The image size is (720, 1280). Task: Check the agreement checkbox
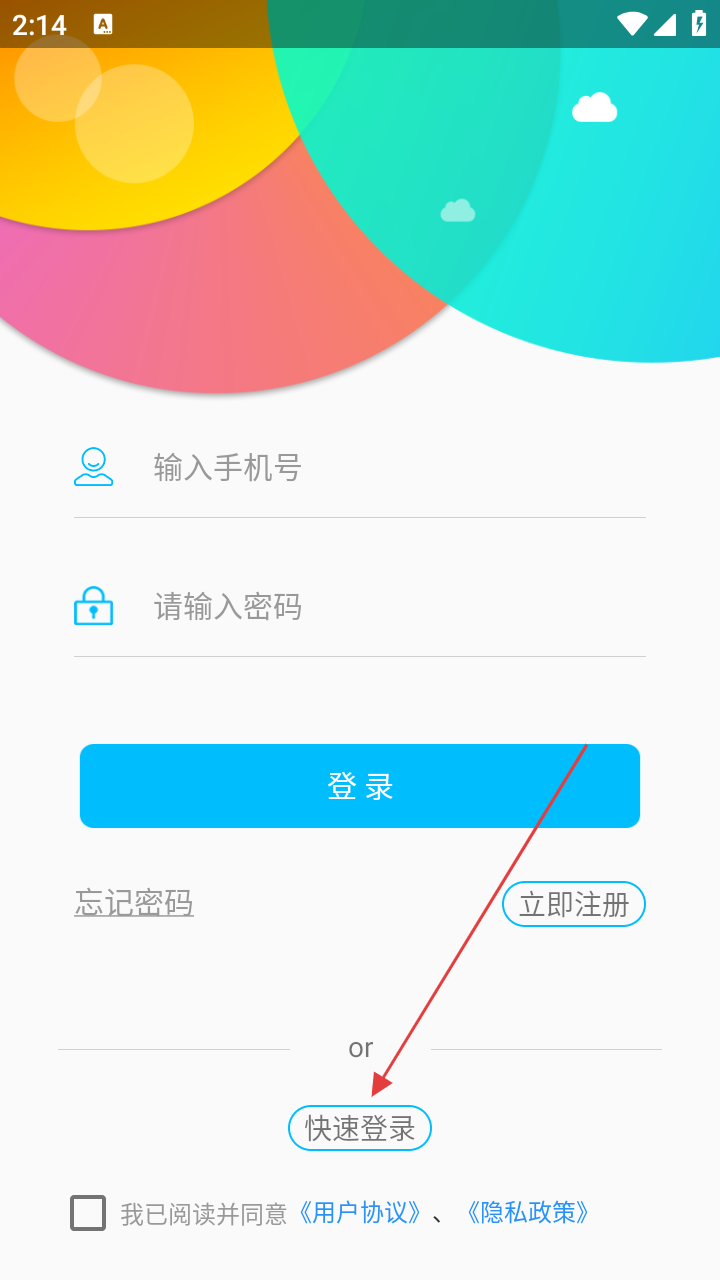[88, 1213]
